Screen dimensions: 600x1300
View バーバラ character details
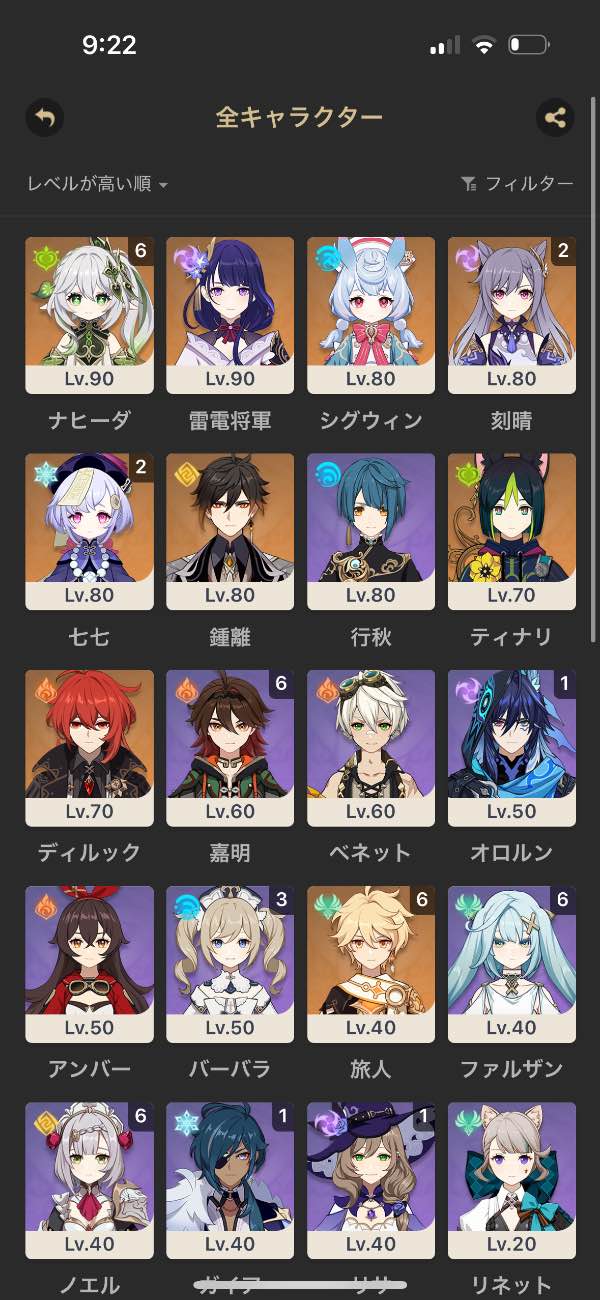point(230,964)
